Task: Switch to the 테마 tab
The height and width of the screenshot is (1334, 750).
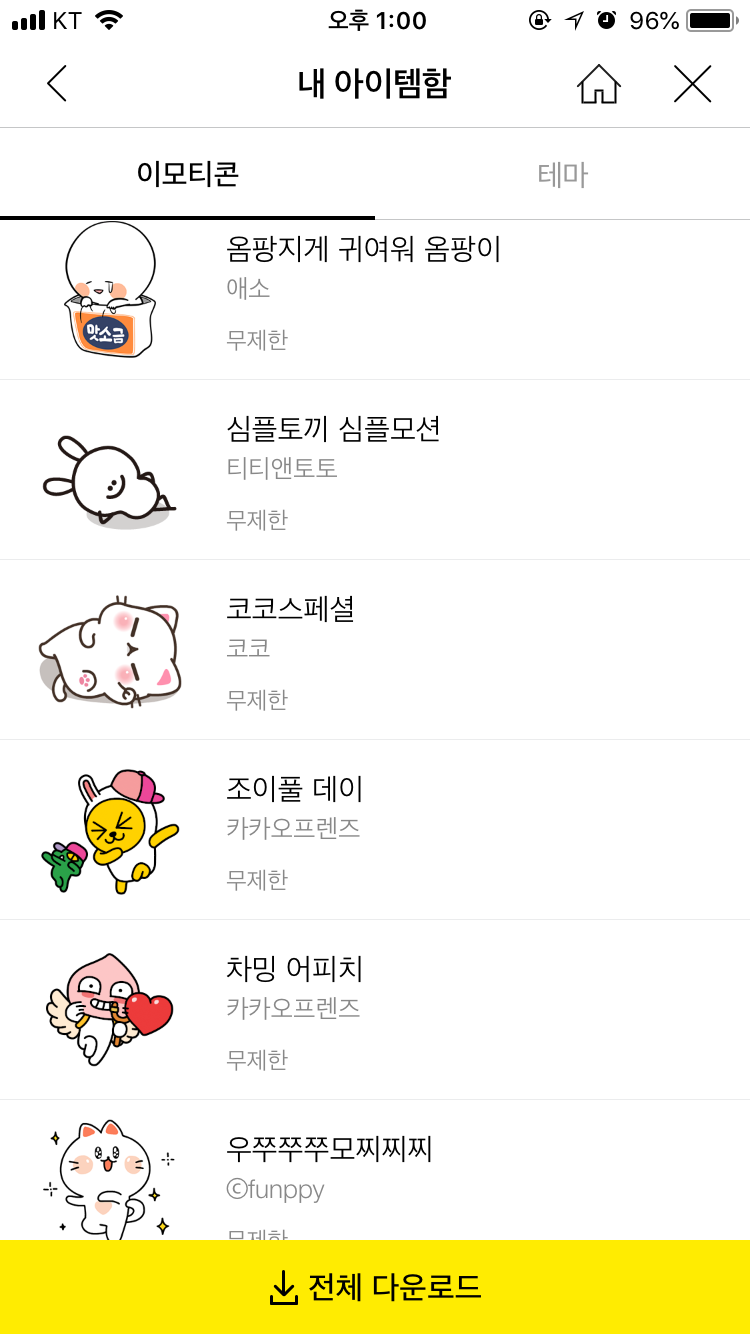Action: coord(562,175)
